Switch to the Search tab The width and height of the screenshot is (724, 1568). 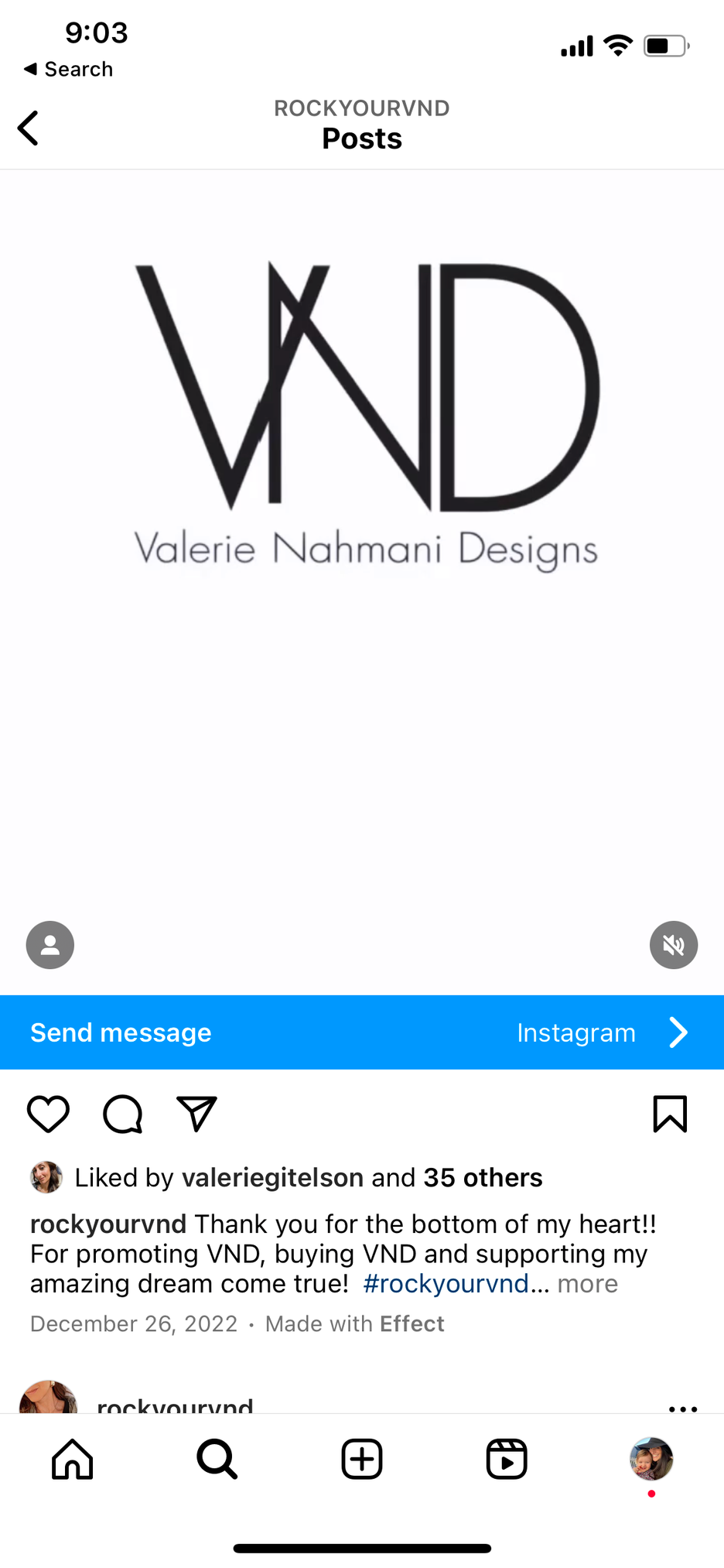(217, 1460)
